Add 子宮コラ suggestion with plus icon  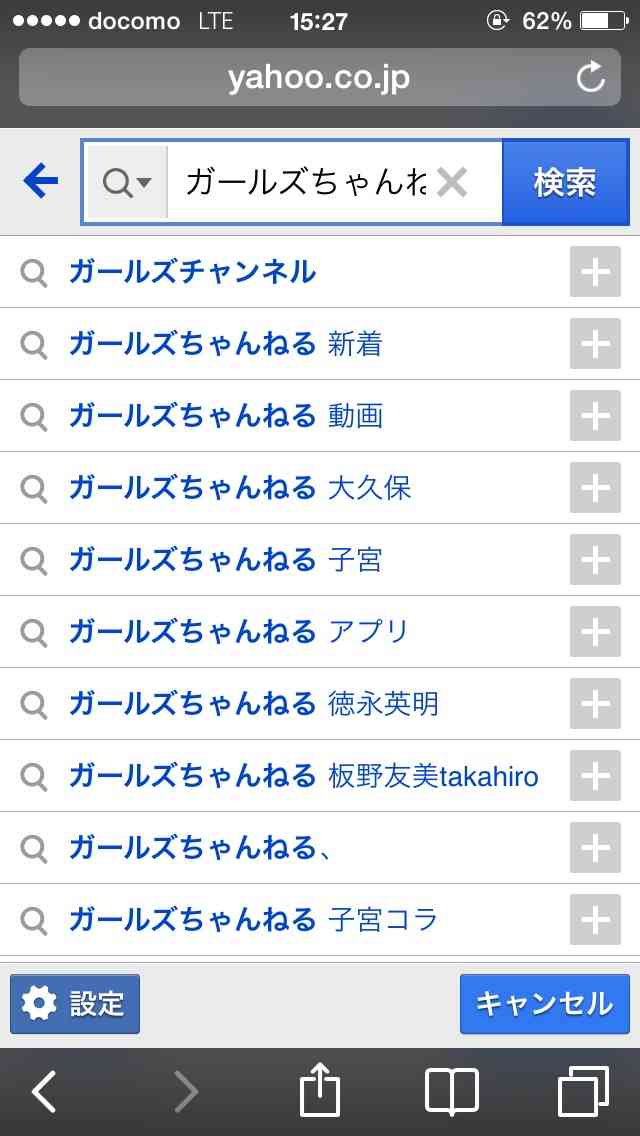coord(595,919)
